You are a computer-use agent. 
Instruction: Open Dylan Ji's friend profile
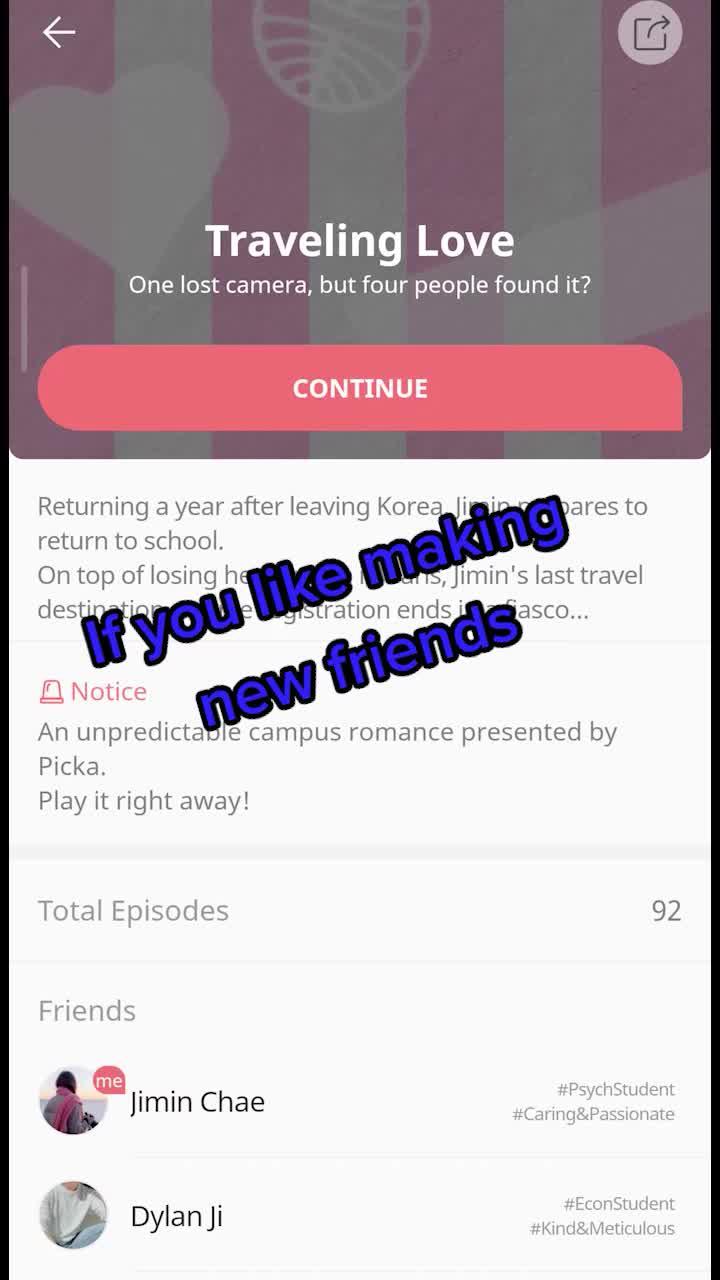click(x=176, y=1216)
